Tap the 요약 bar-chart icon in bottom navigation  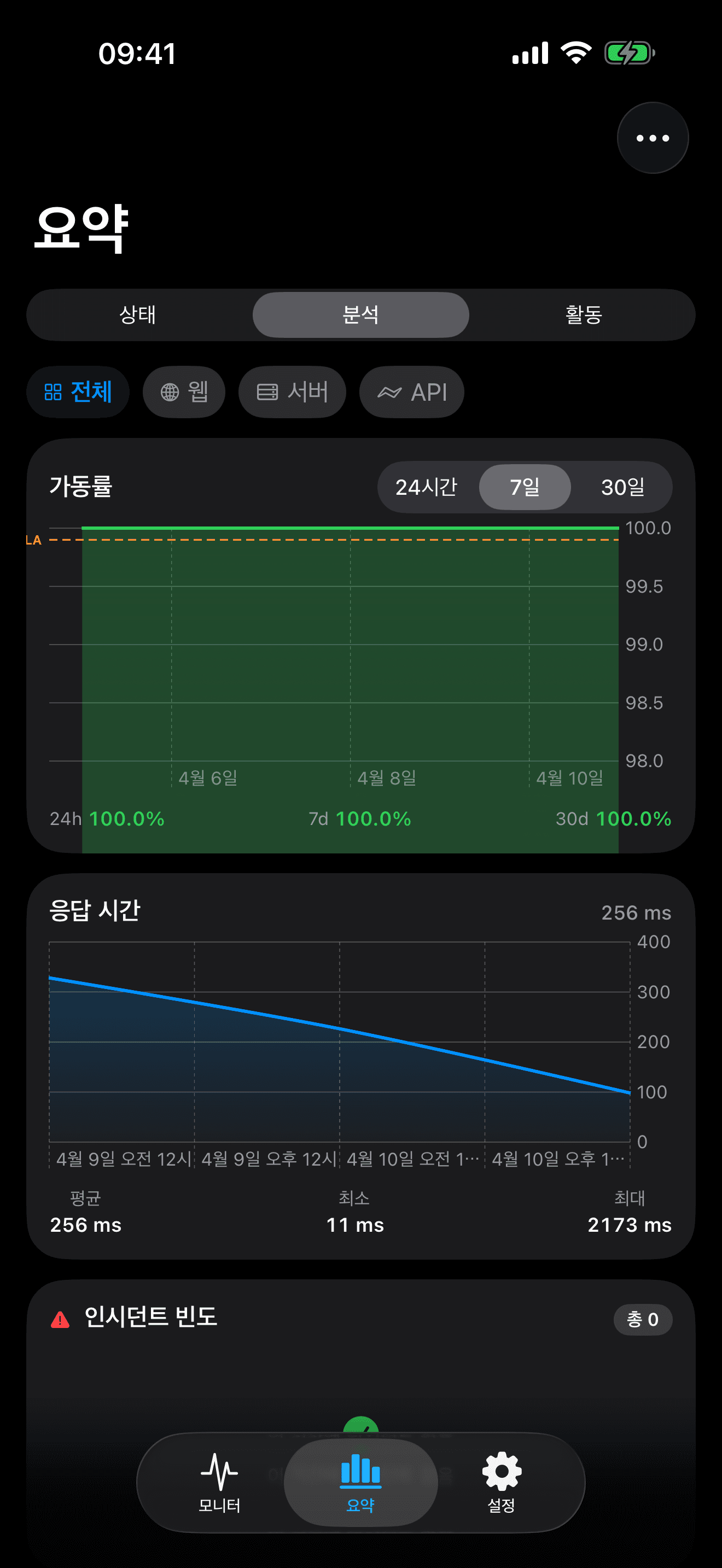(360, 1483)
